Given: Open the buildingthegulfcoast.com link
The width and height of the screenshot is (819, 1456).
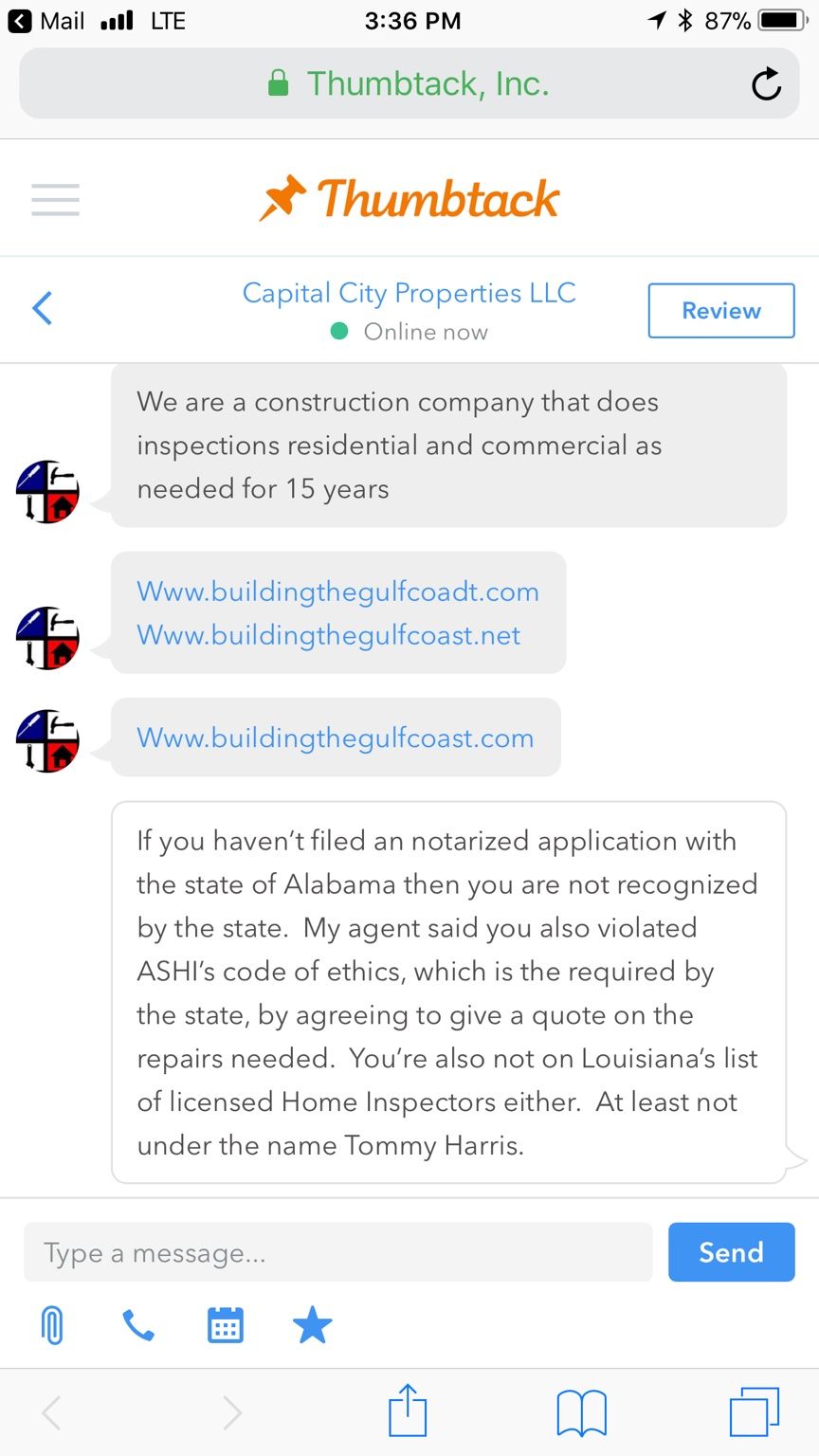Looking at the screenshot, I should click(335, 738).
